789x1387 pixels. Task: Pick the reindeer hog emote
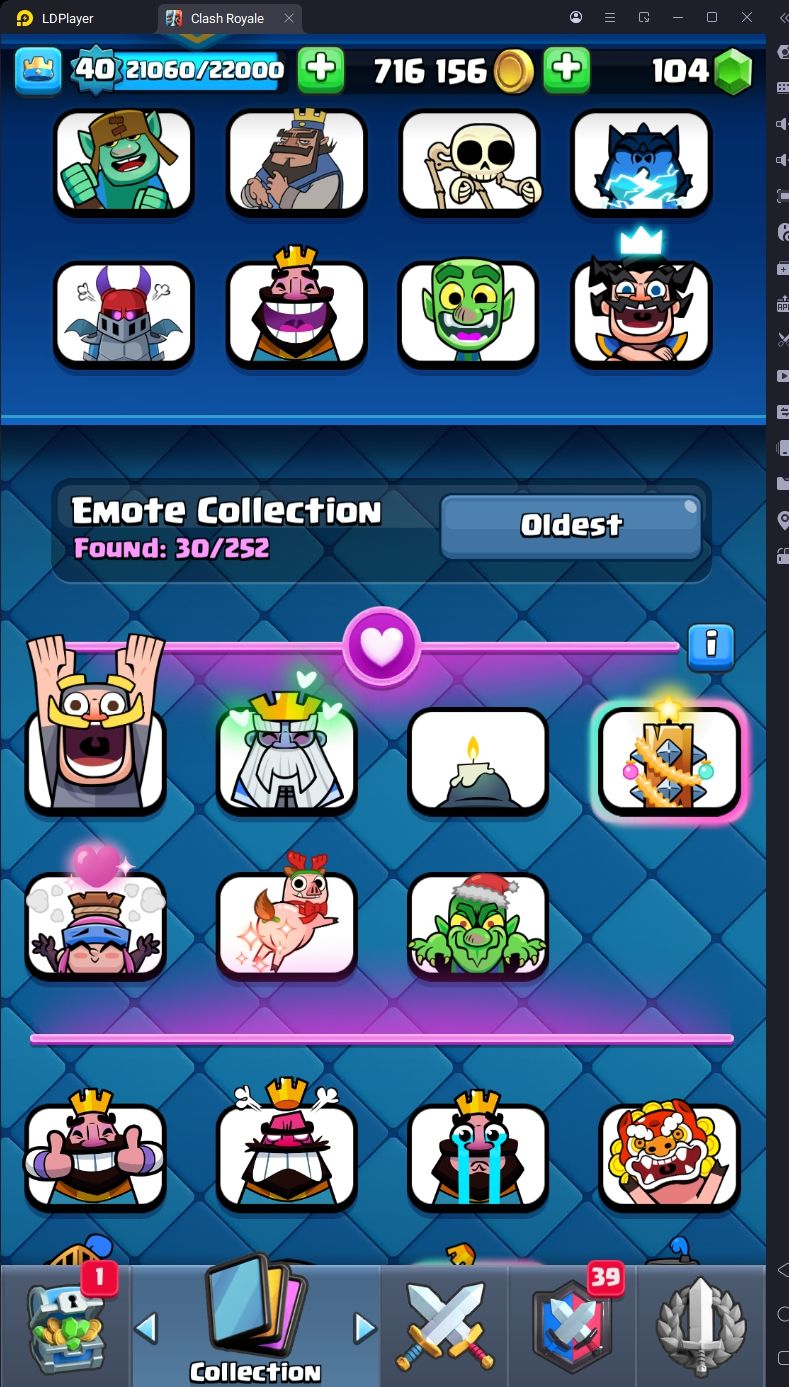tap(287, 924)
